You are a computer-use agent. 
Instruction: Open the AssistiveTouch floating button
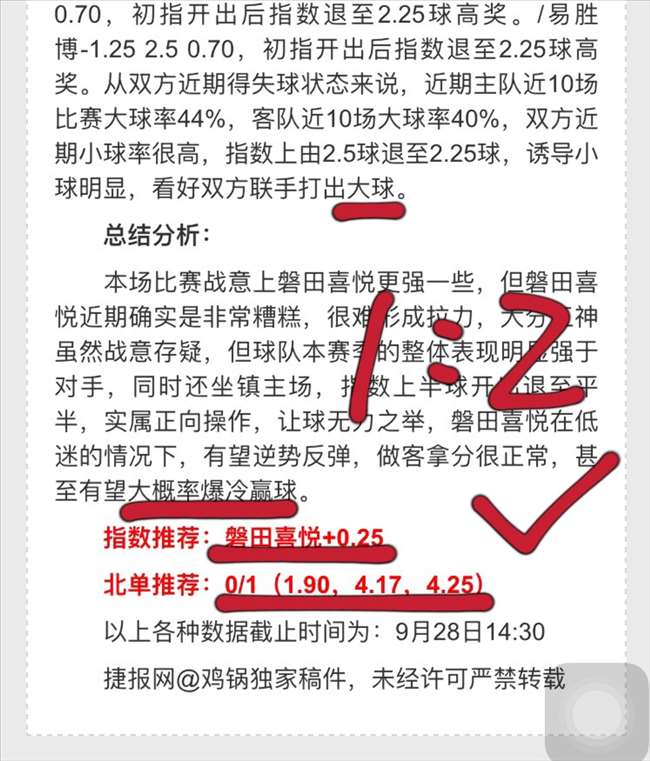(x=598, y=714)
